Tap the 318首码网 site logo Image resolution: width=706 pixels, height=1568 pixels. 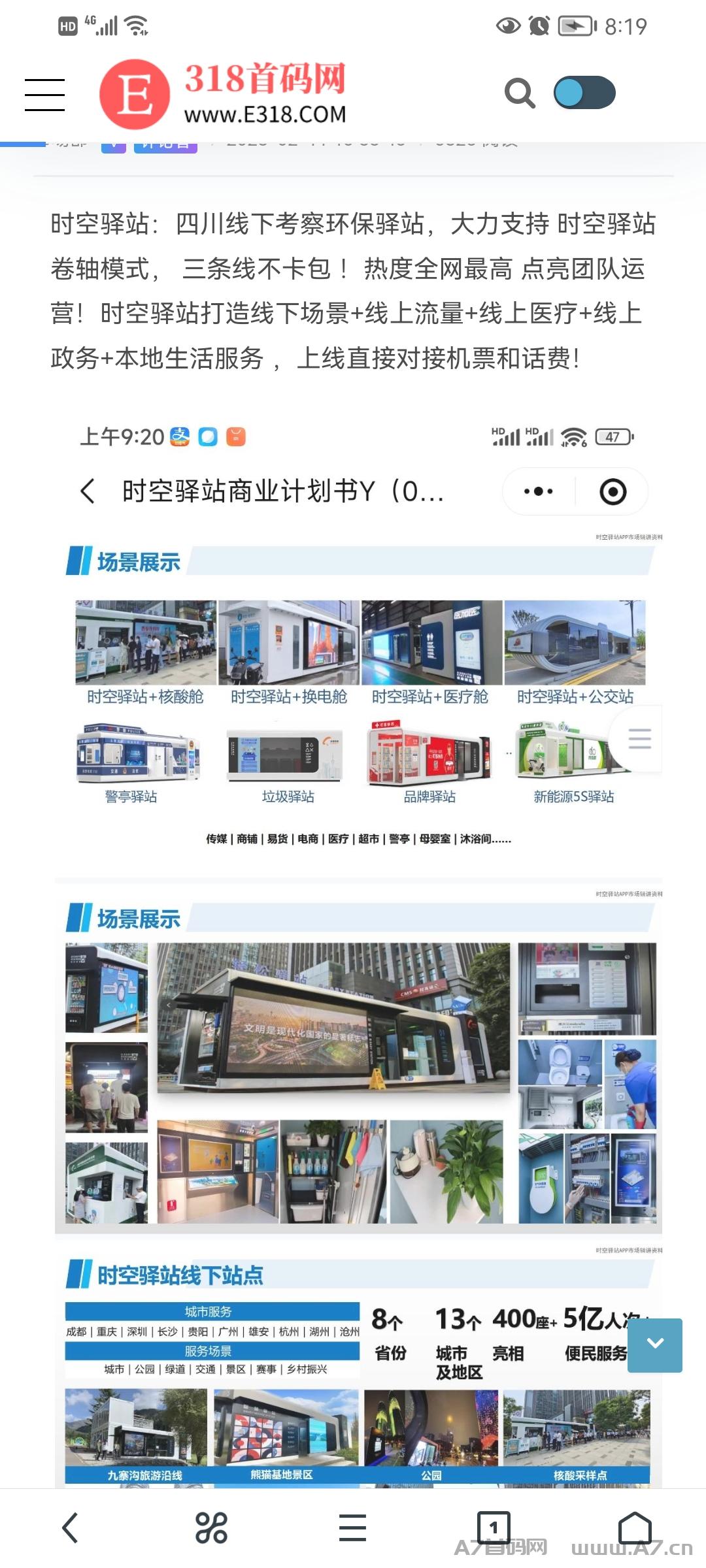point(223,94)
